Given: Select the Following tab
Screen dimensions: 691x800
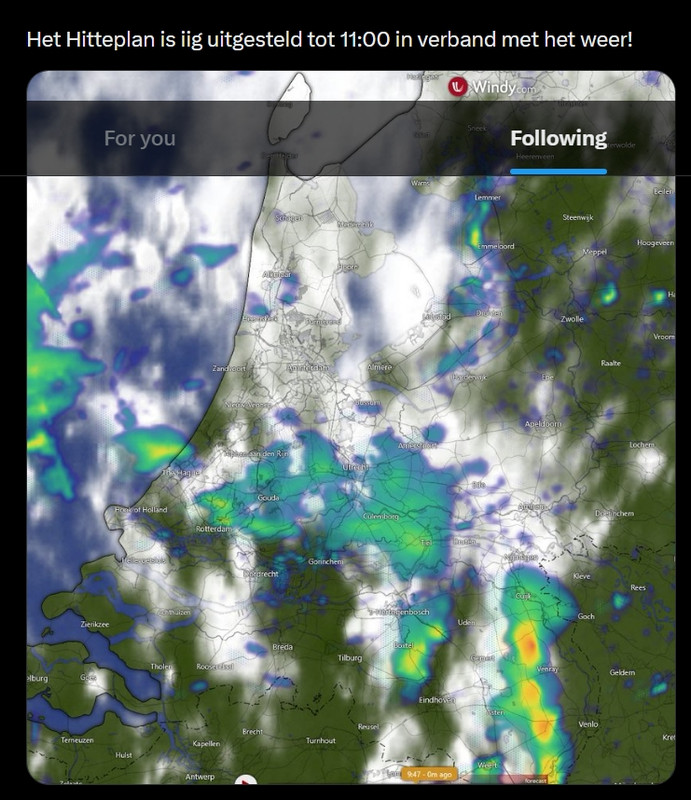Looking at the screenshot, I should (558, 139).
